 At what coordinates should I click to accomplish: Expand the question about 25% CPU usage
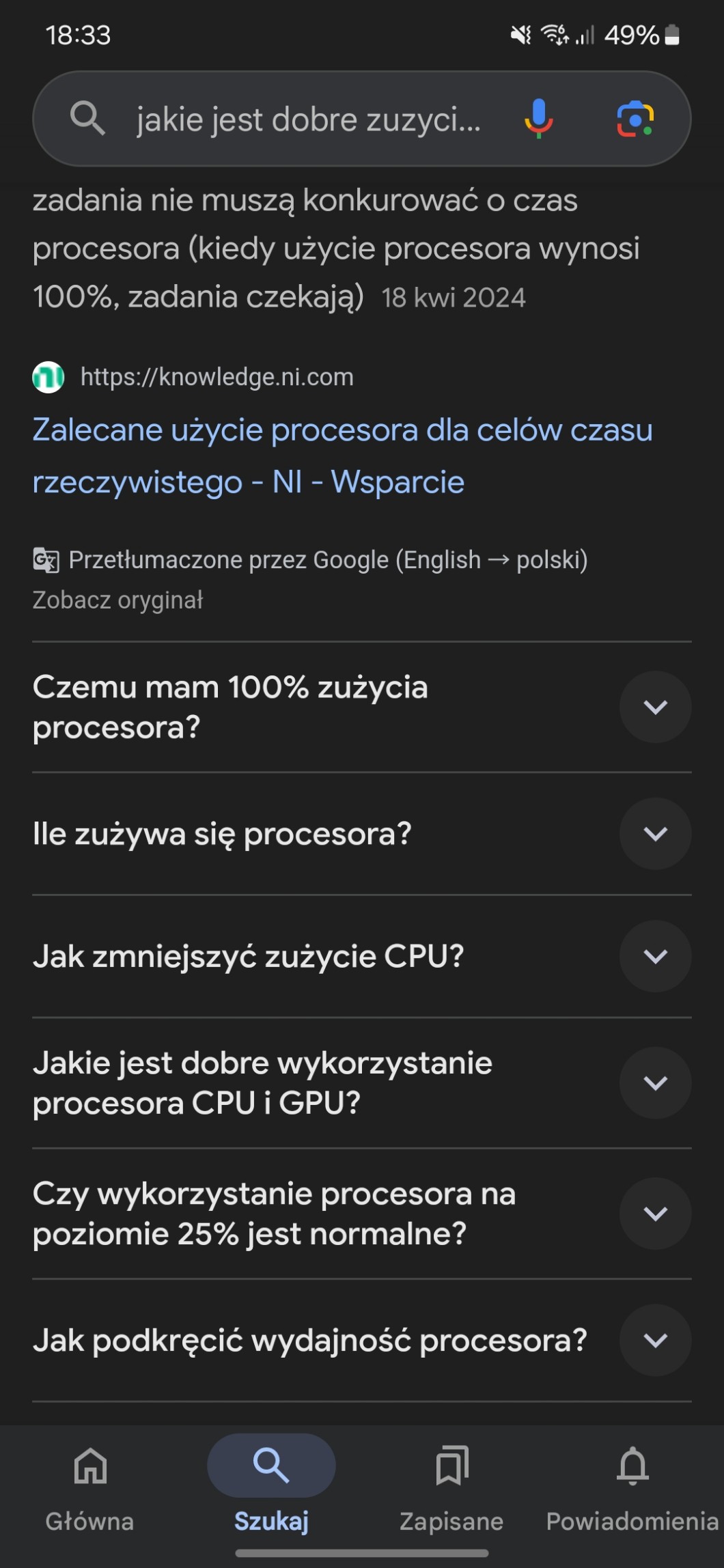(x=655, y=1214)
